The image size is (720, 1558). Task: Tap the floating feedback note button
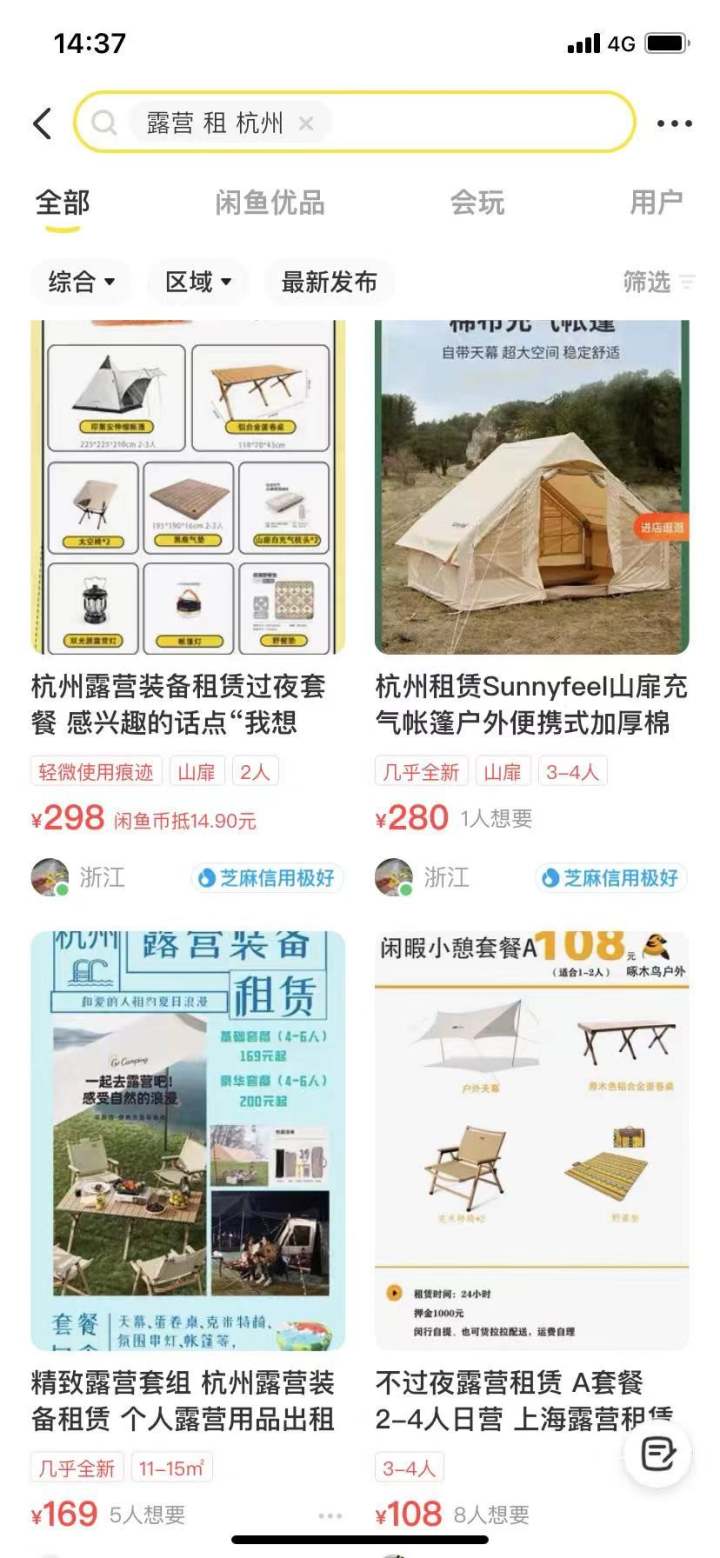click(x=657, y=1454)
